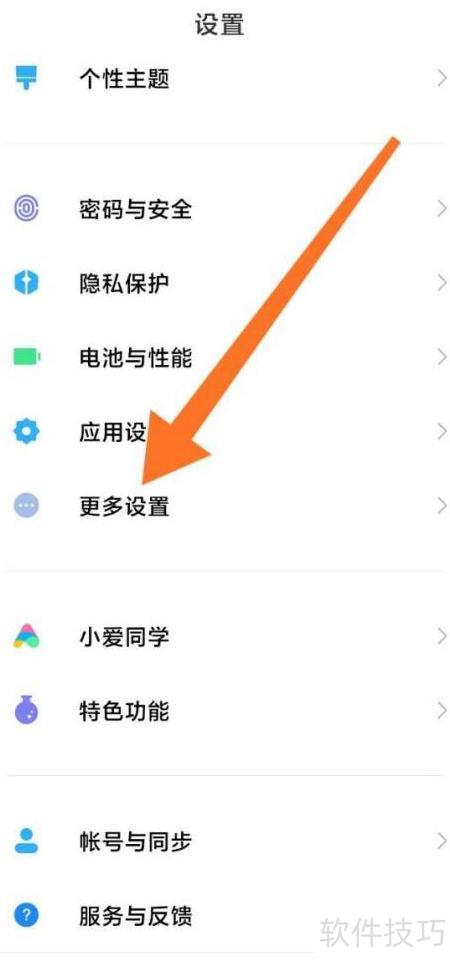Select 特色功能

point(225,712)
